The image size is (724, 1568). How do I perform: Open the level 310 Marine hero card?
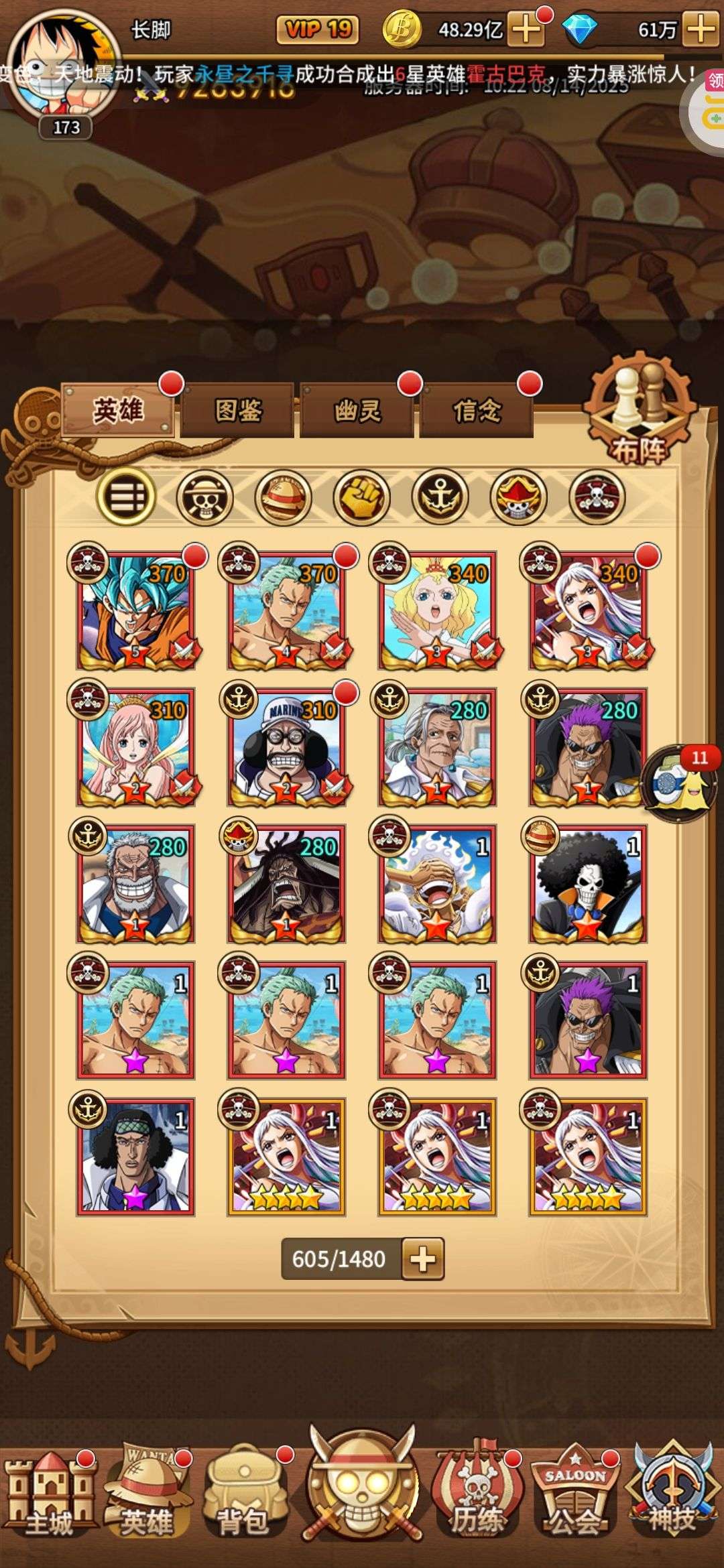click(x=286, y=747)
